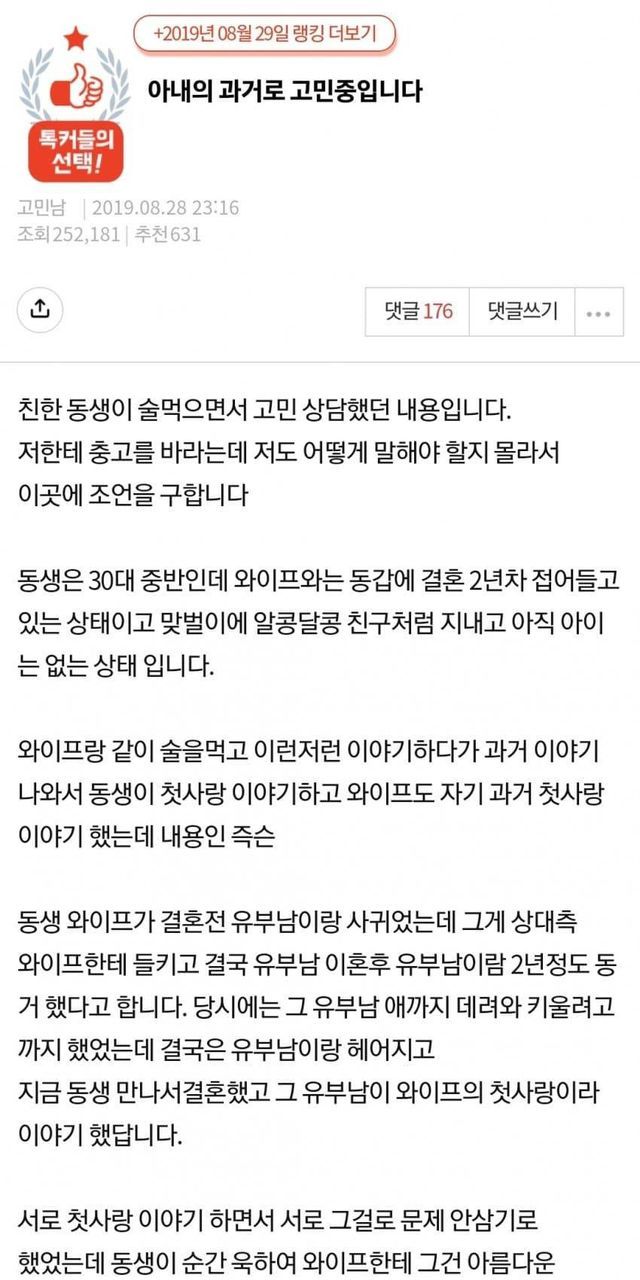Share this post via share icon

click(x=41, y=308)
